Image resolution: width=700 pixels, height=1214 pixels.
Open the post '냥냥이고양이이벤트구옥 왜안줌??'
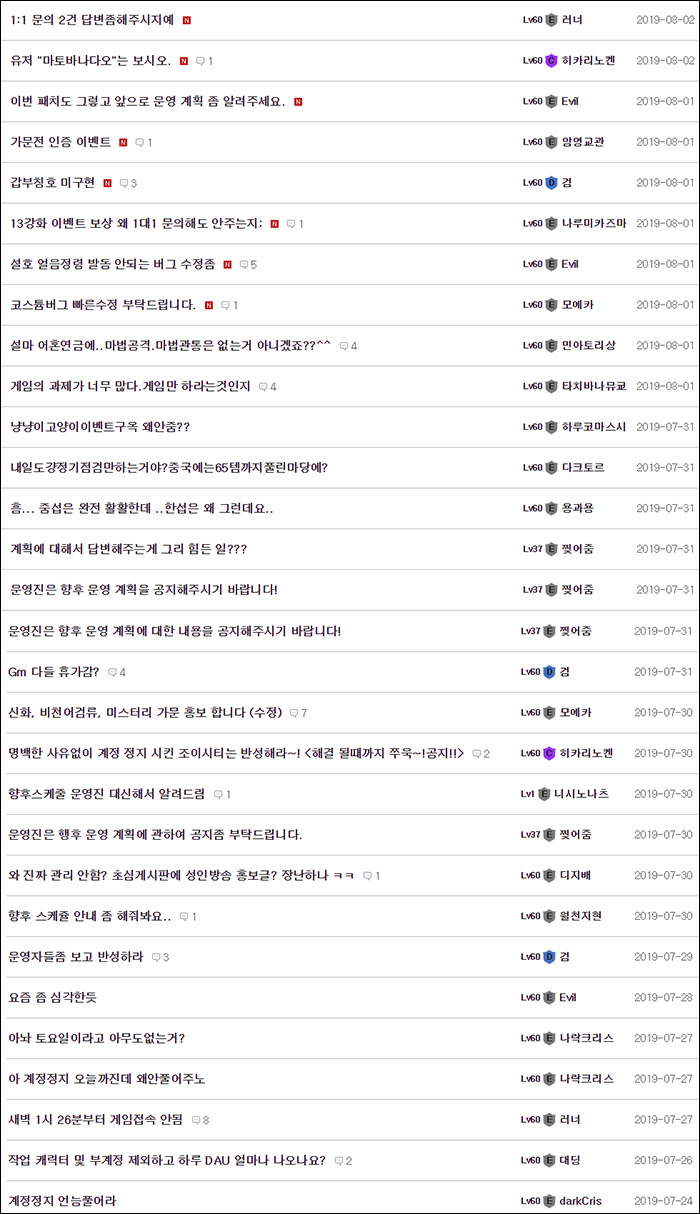(x=98, y=427)
